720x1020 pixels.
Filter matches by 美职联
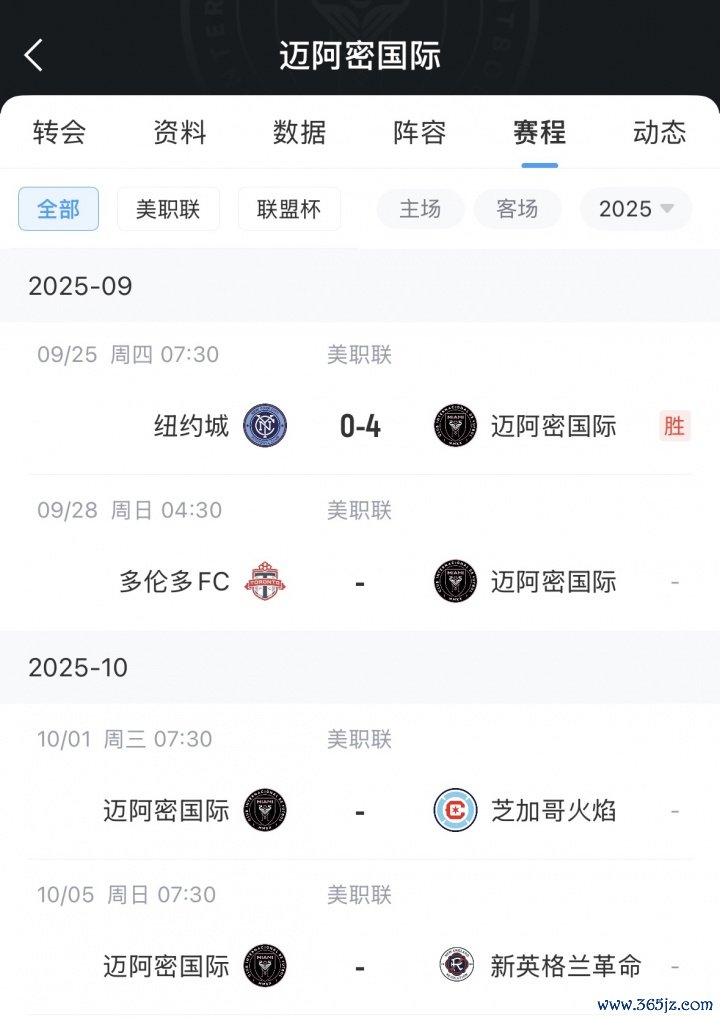[x=168, y=209]
